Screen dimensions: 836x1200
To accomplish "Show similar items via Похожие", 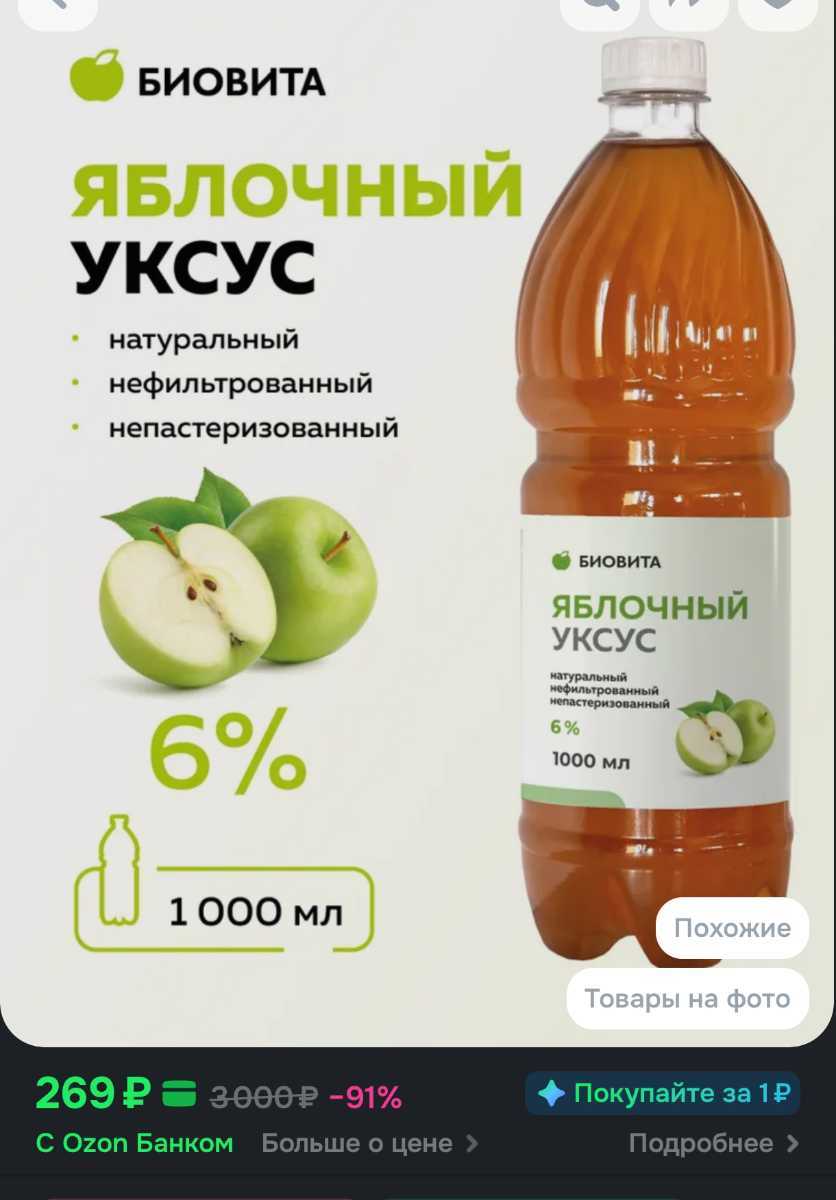I will coord(731,928).
